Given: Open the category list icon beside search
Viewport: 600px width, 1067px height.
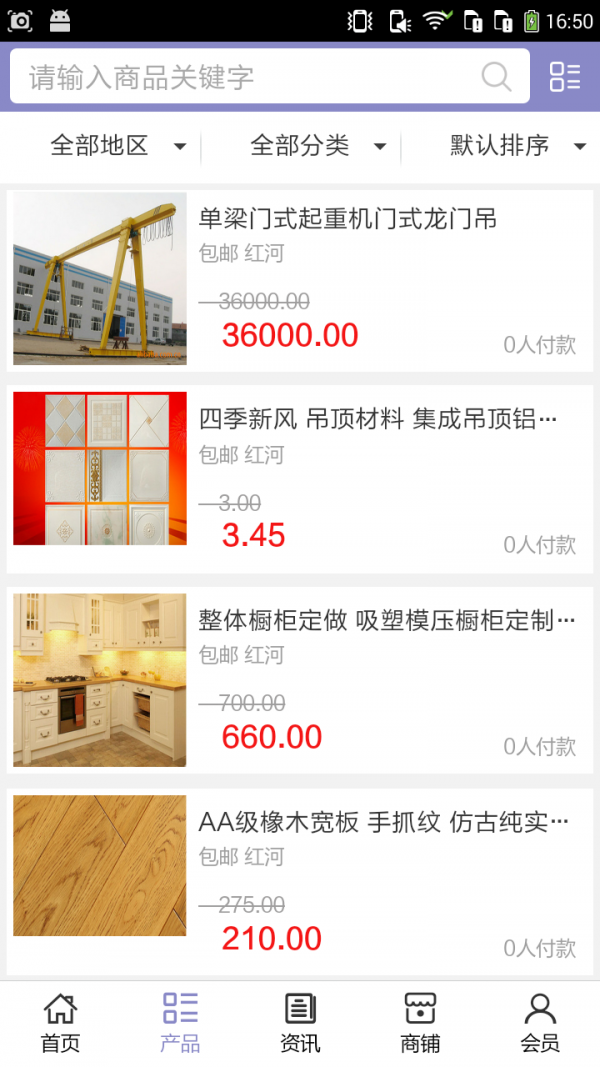Looking at the screenshot, I should 565,77.
